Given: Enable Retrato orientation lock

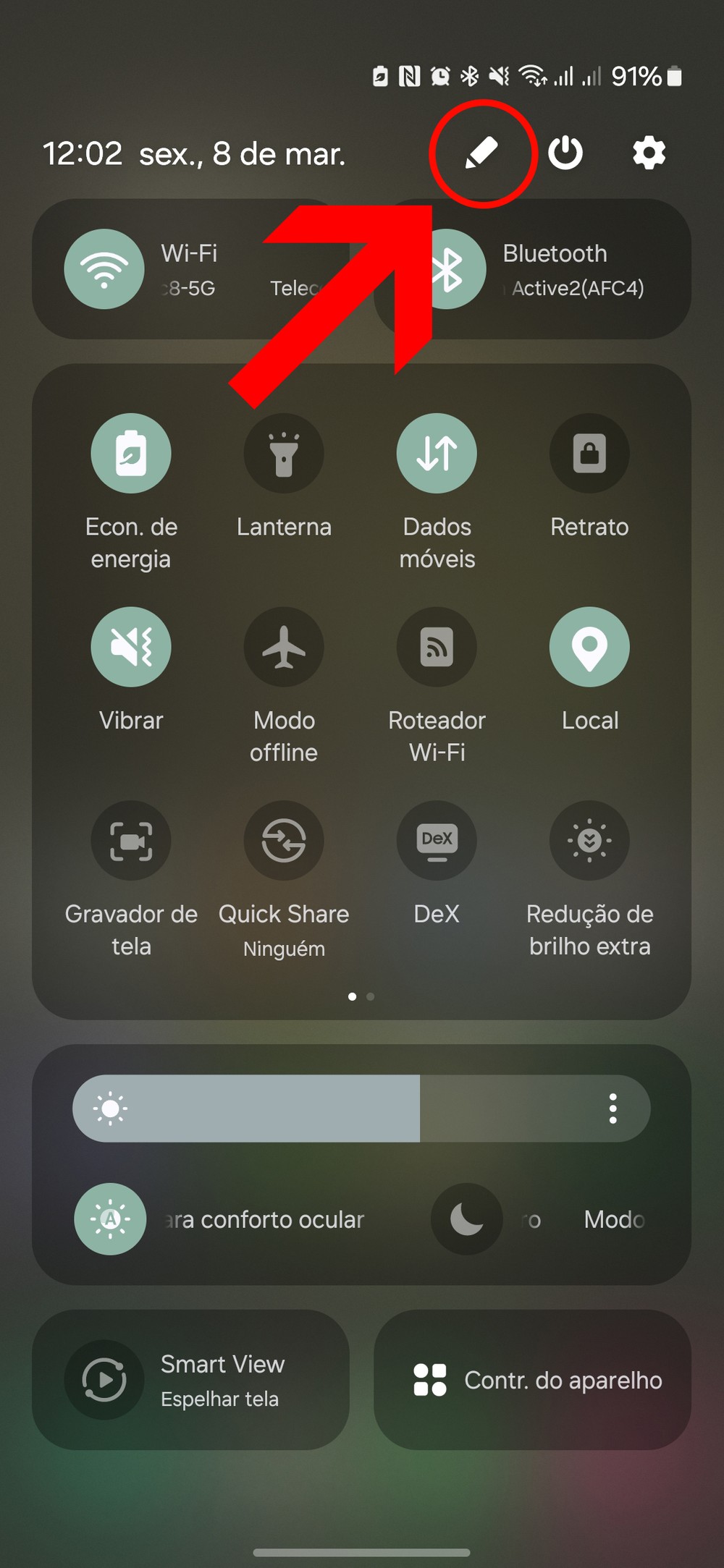Looking at the screenshot, I should [x=589, y=454].
